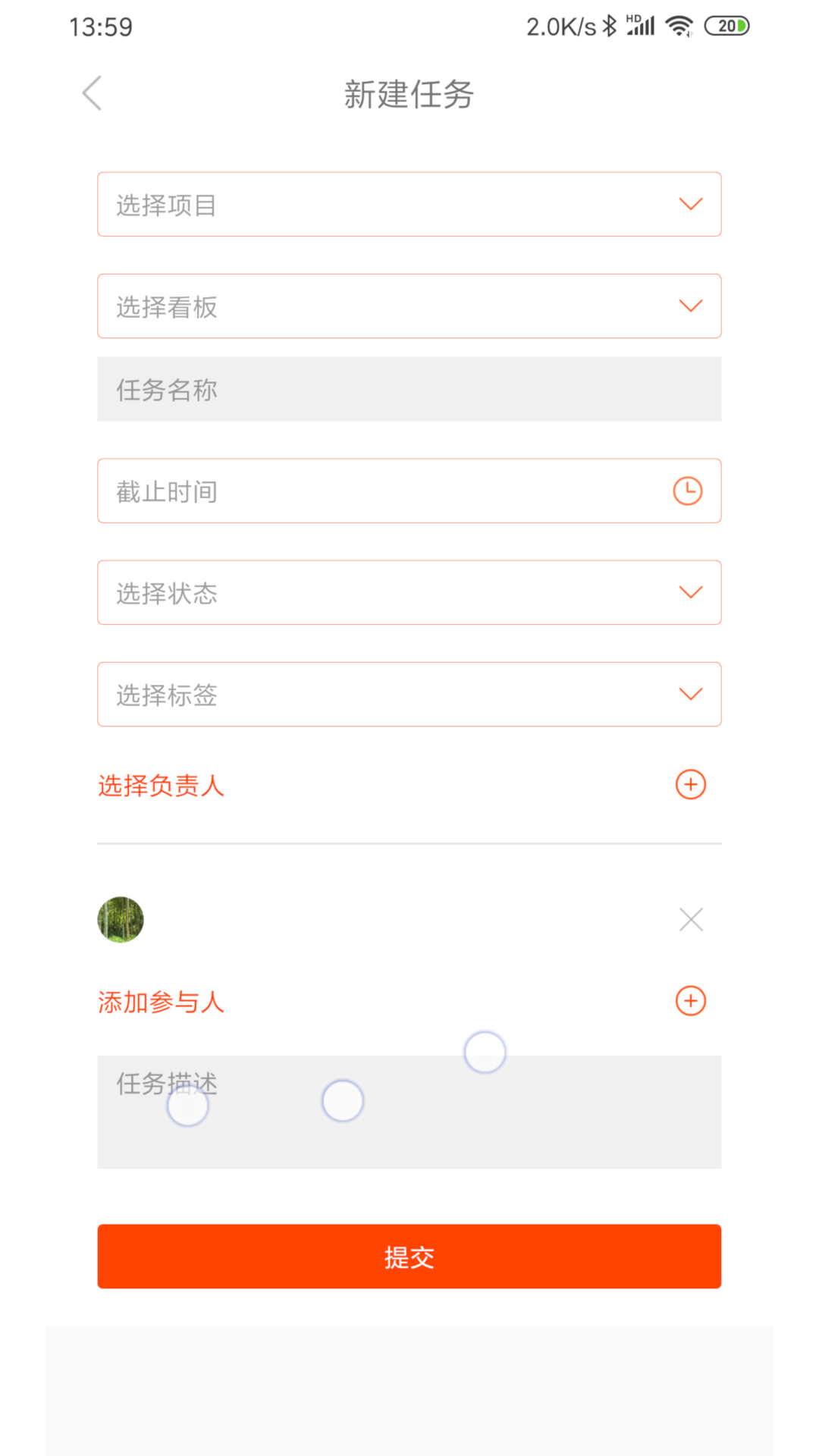Remove the assigned person with the X
This screenshot has height=1456, width=819.
tap(691, 919)
